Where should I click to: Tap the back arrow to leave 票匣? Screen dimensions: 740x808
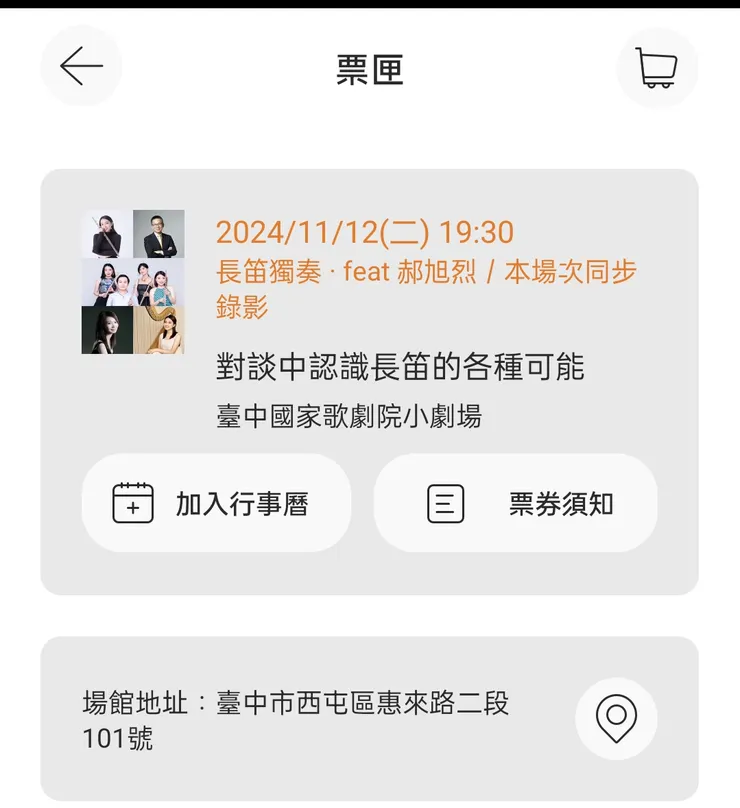(x=81, y=68)
